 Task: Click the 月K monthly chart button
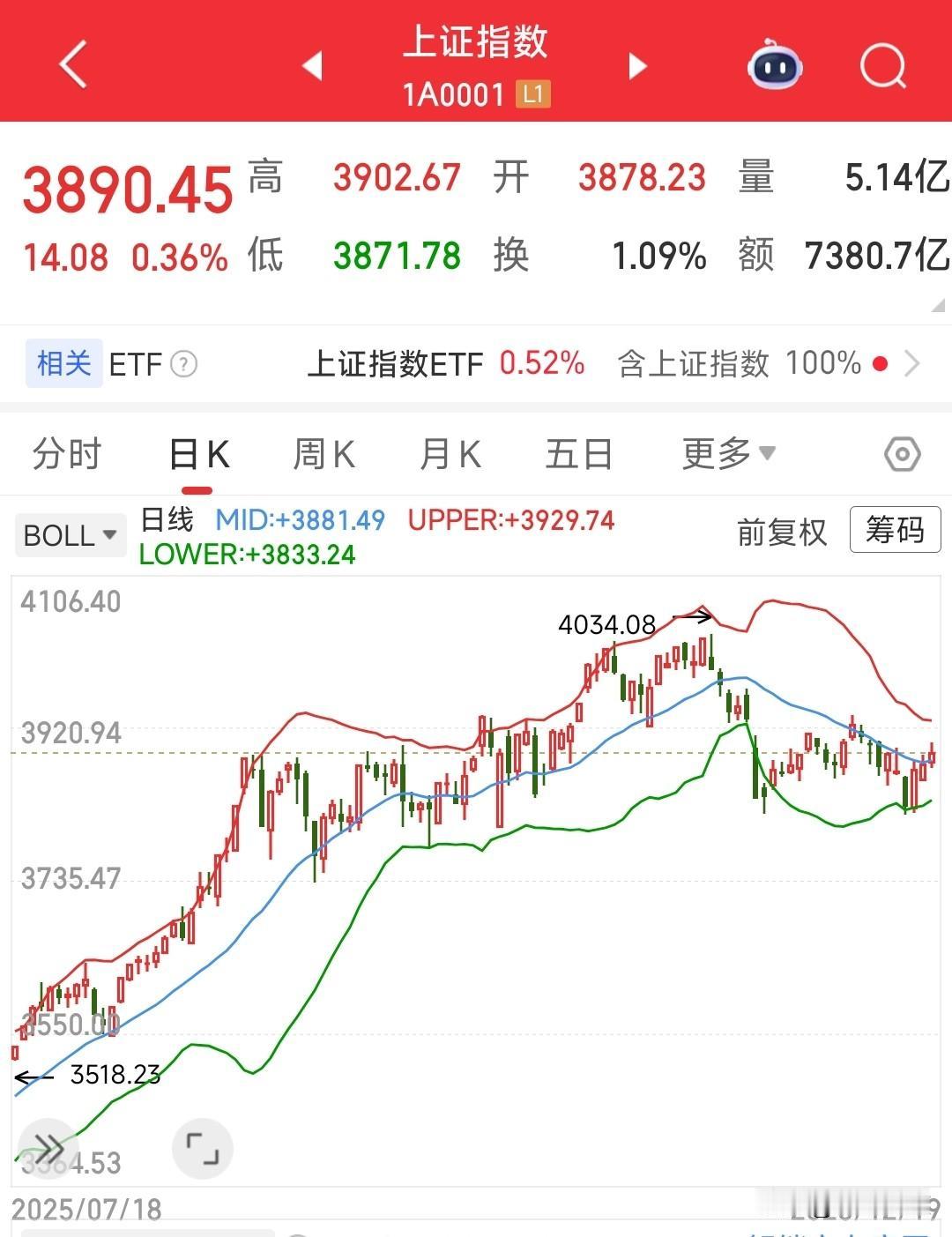pyautogui.click(x=450, y=454)
